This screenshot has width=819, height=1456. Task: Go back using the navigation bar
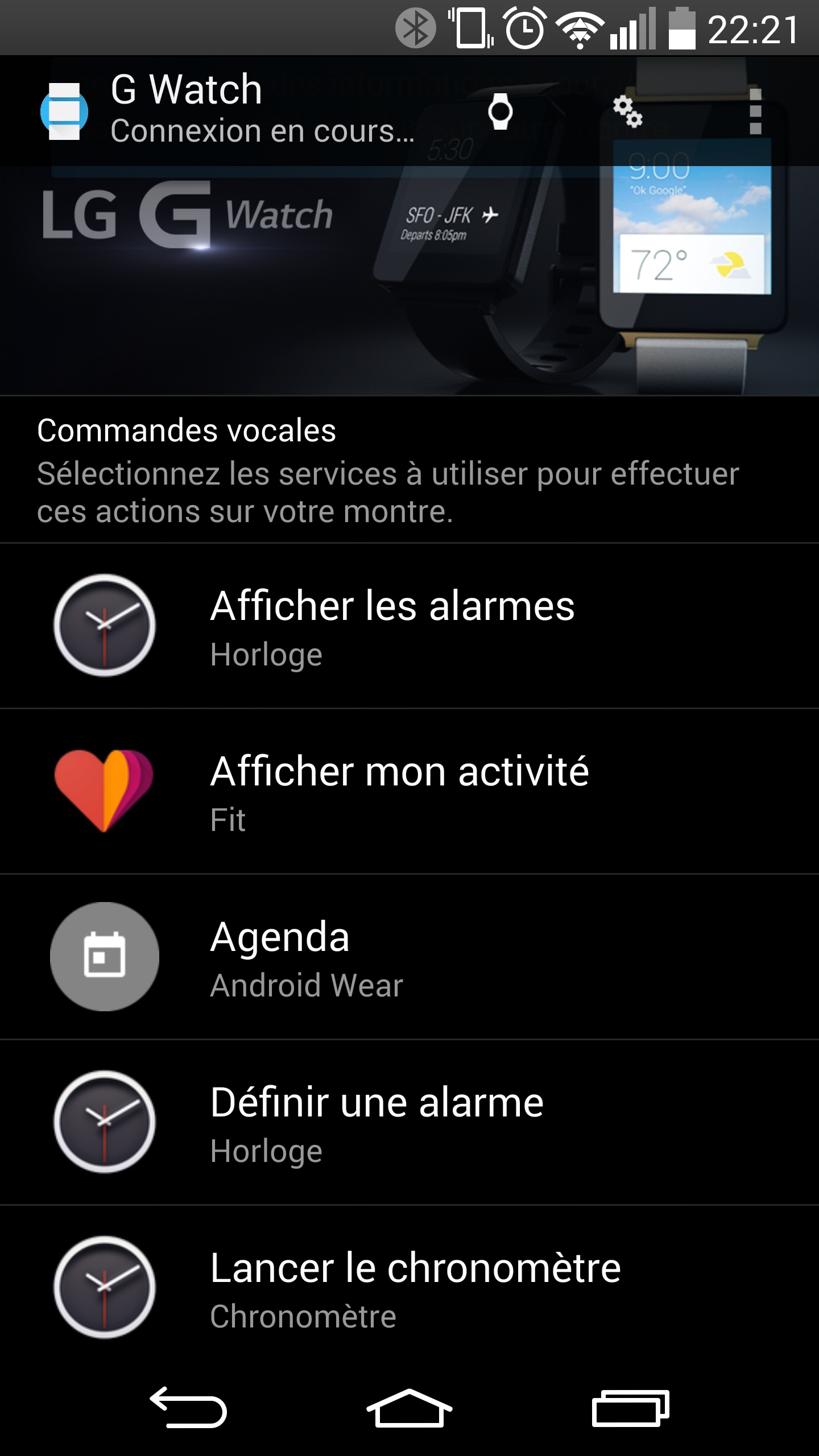coord(188,1408)
